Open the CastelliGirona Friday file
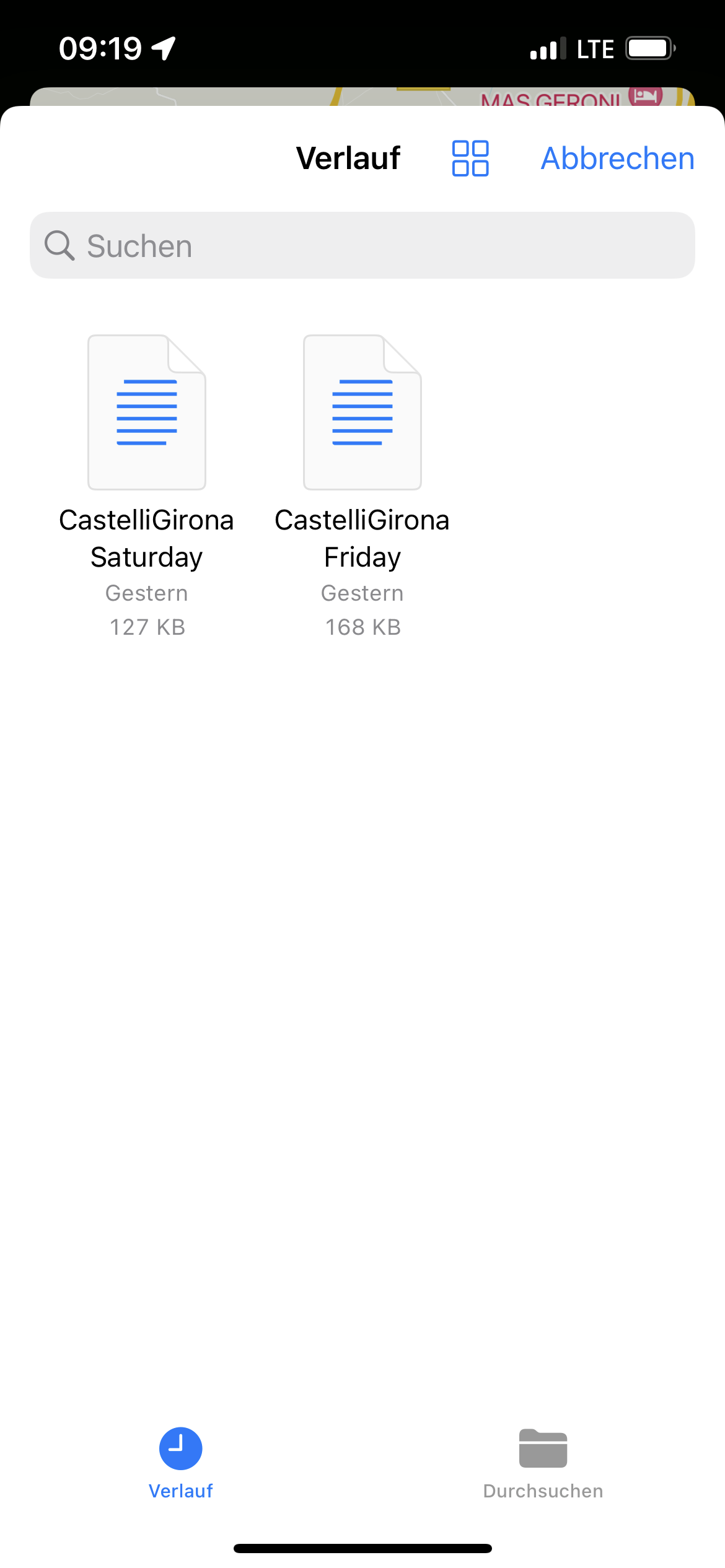This screenshot has width=725, height=1568. (362, 486)
